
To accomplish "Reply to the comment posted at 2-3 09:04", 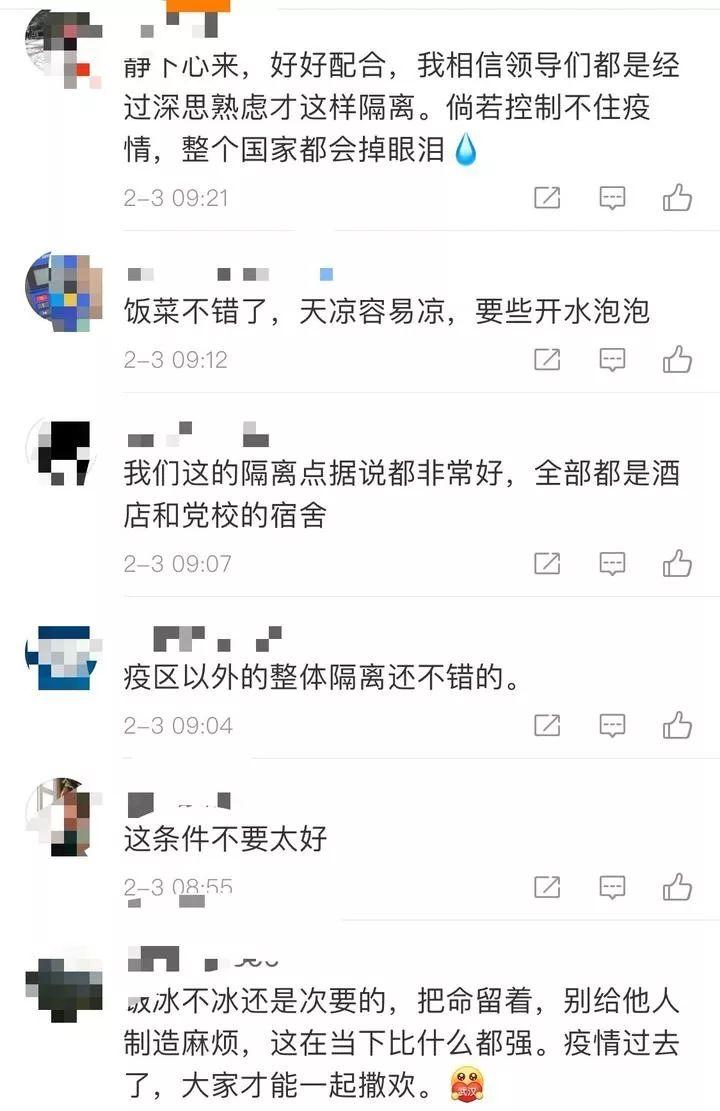I will 612,725.
